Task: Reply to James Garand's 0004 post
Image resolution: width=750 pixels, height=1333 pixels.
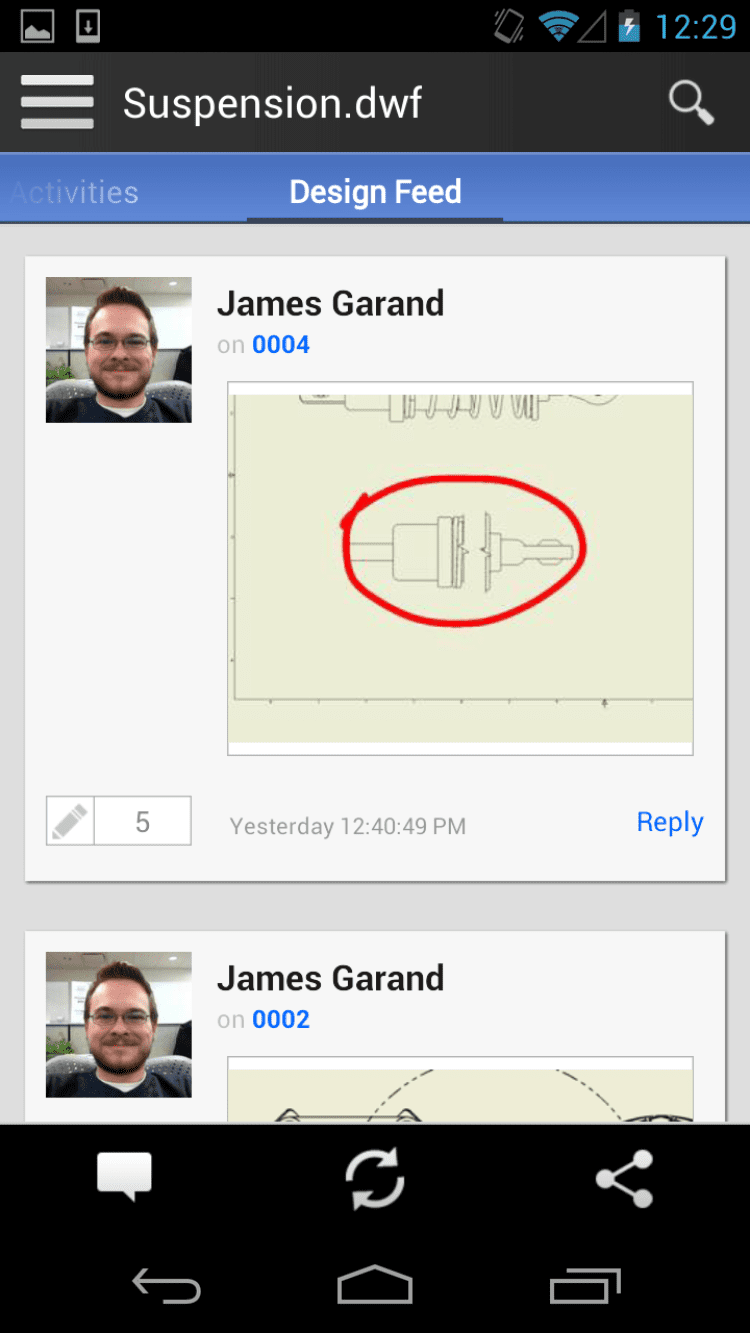Action: coord(669,822)
